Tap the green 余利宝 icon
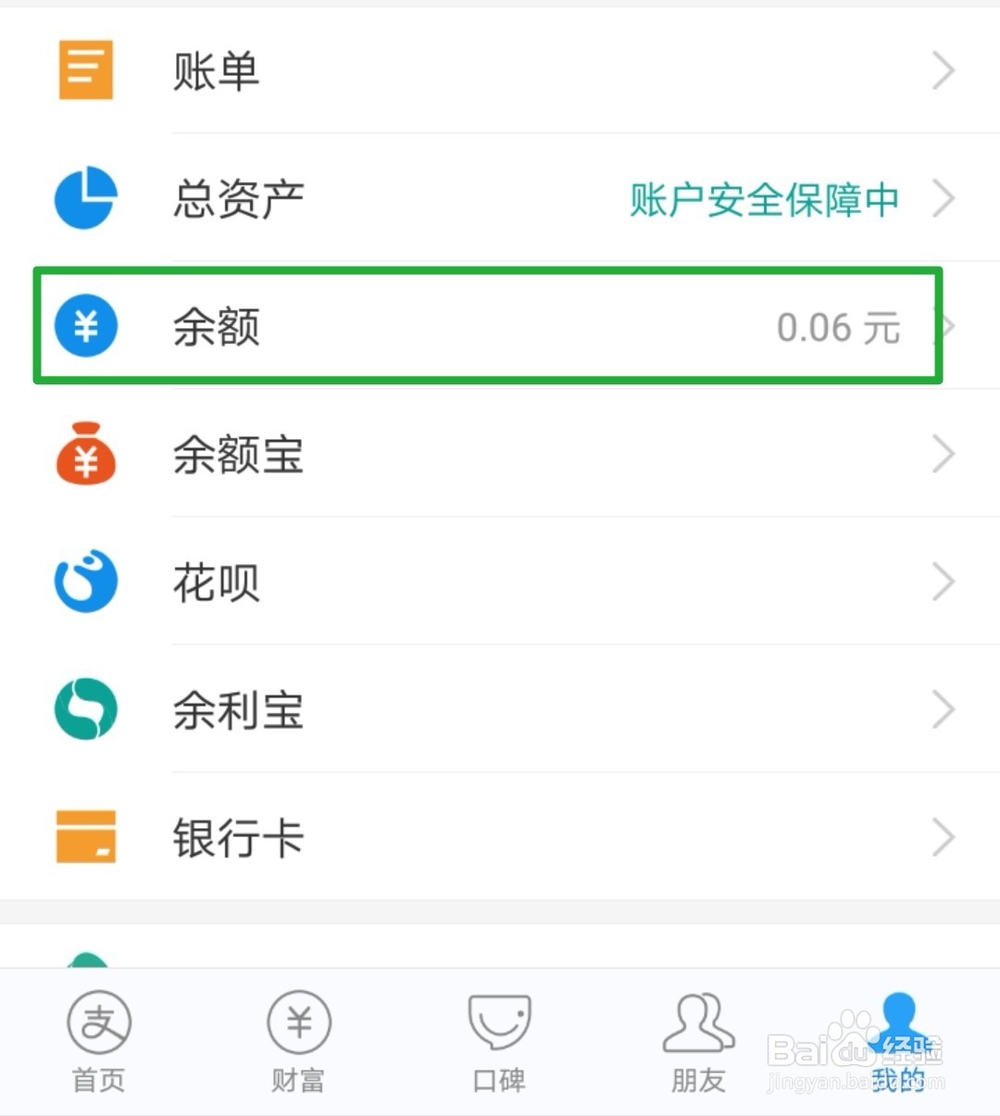 pos(85,710)
